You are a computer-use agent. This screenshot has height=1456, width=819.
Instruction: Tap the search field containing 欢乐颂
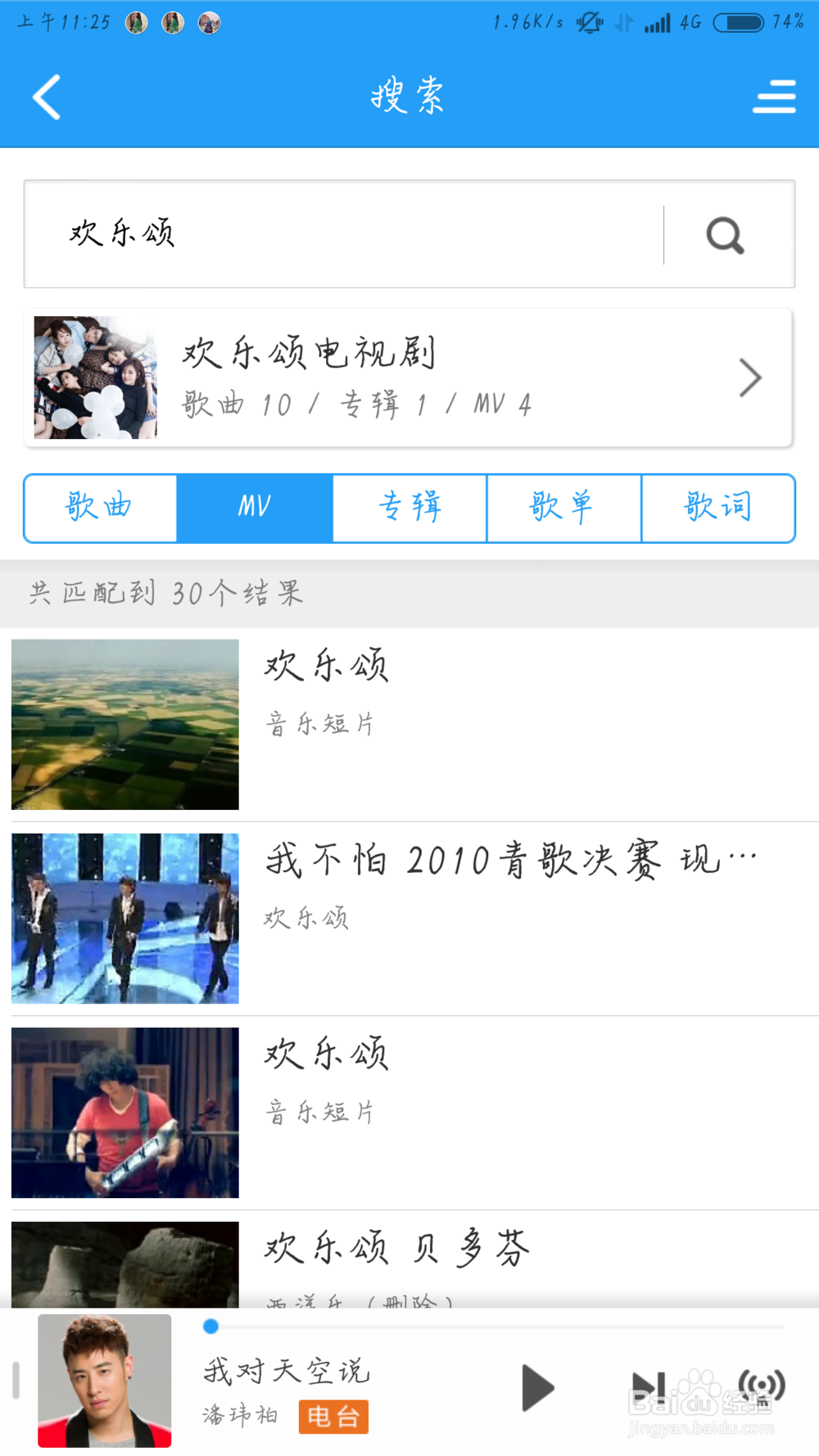[344, 234]
